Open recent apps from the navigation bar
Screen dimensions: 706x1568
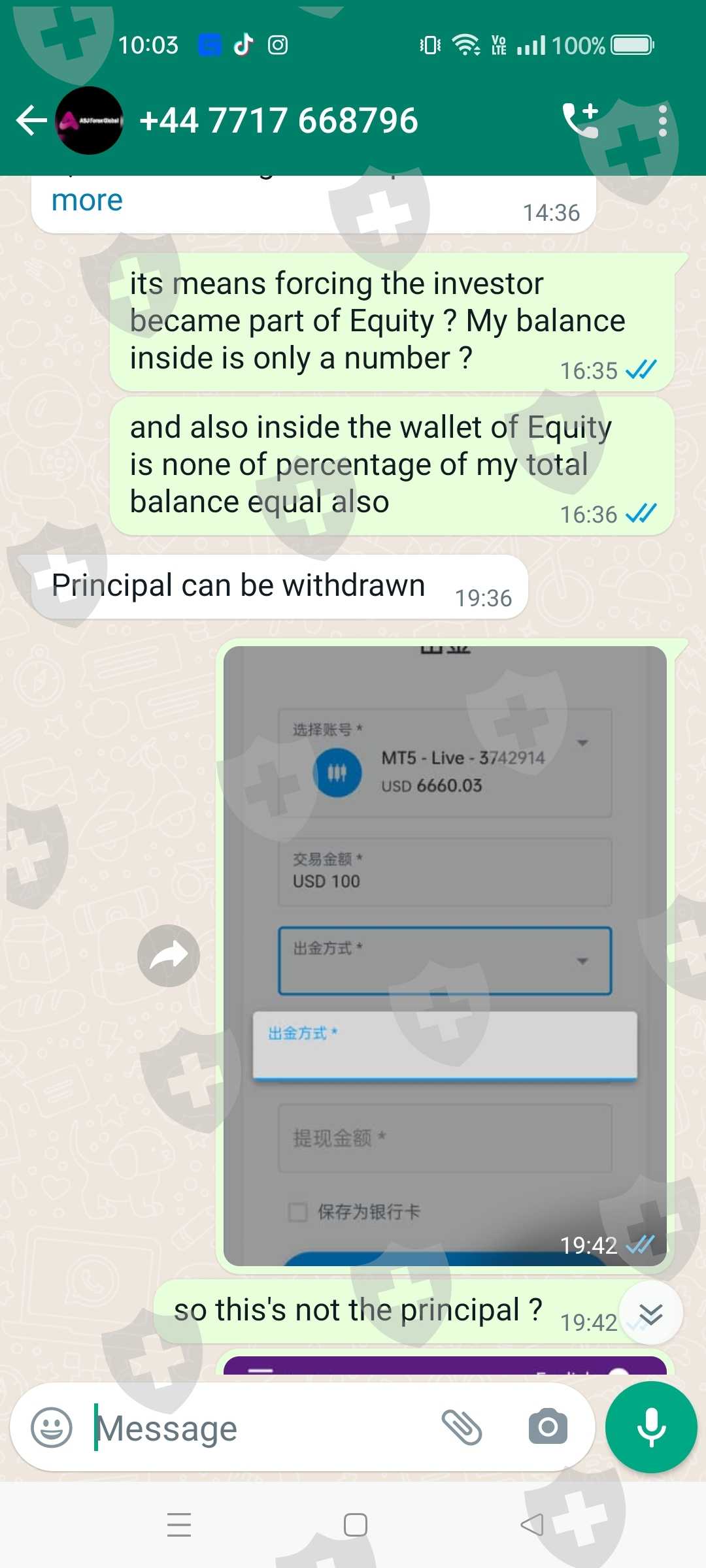pyautogui.click(x=179, y=1525)
